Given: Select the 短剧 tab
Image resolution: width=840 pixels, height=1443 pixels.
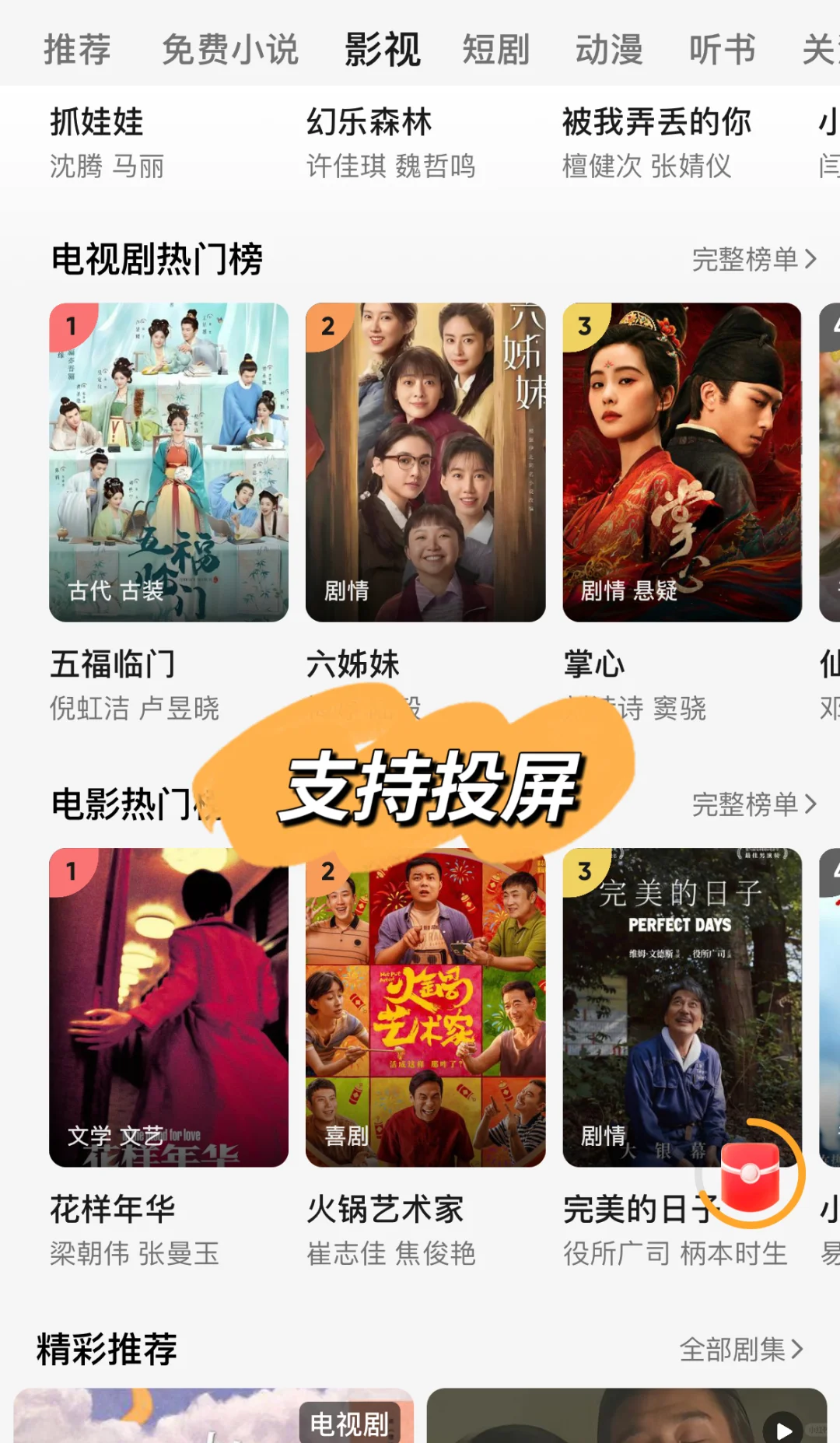Looking at the screenshot, I should [x=495, y=50].
